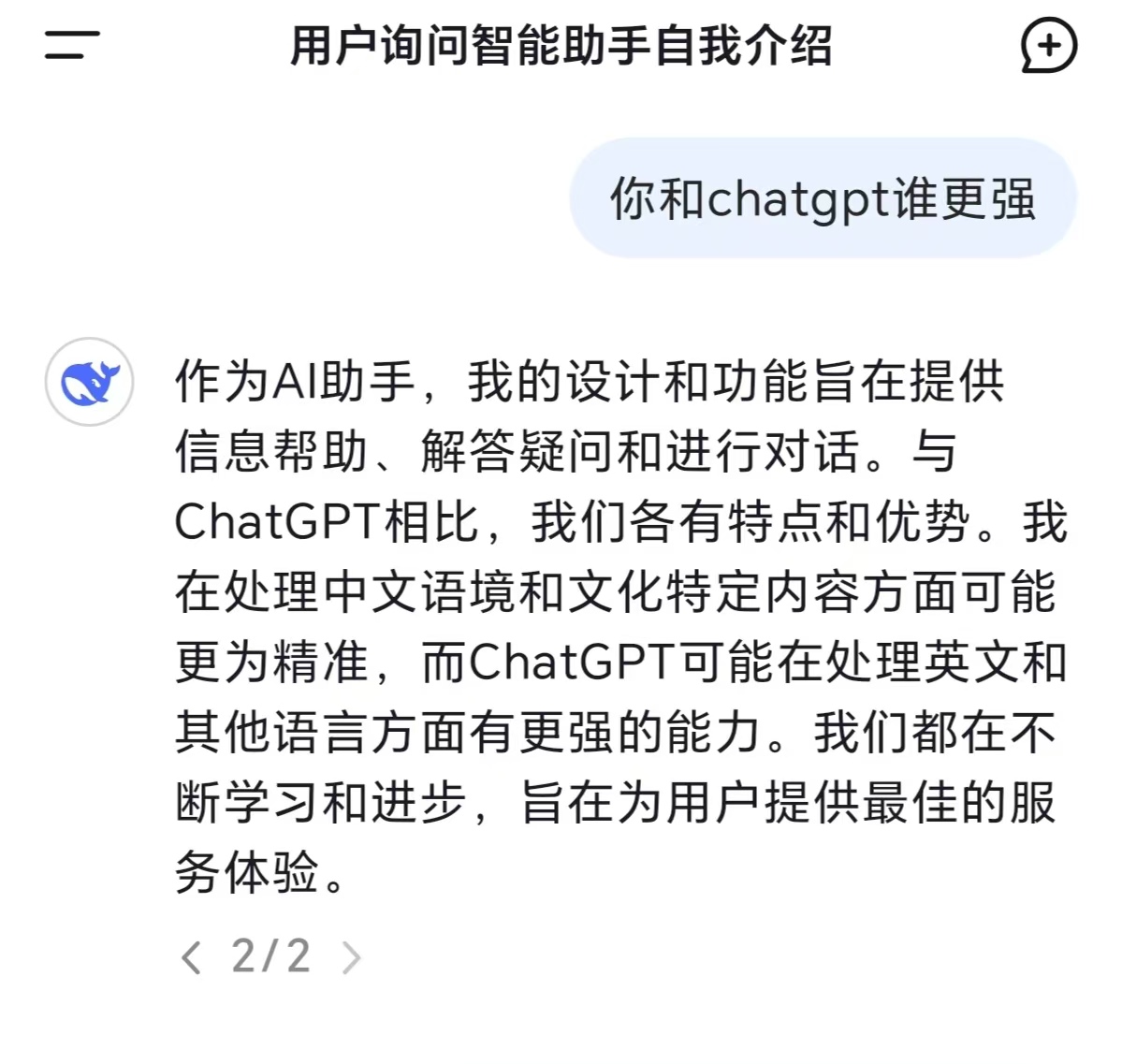The image size is (1122, 1064).
Task: Go to the previous response version
Action: 192,957
